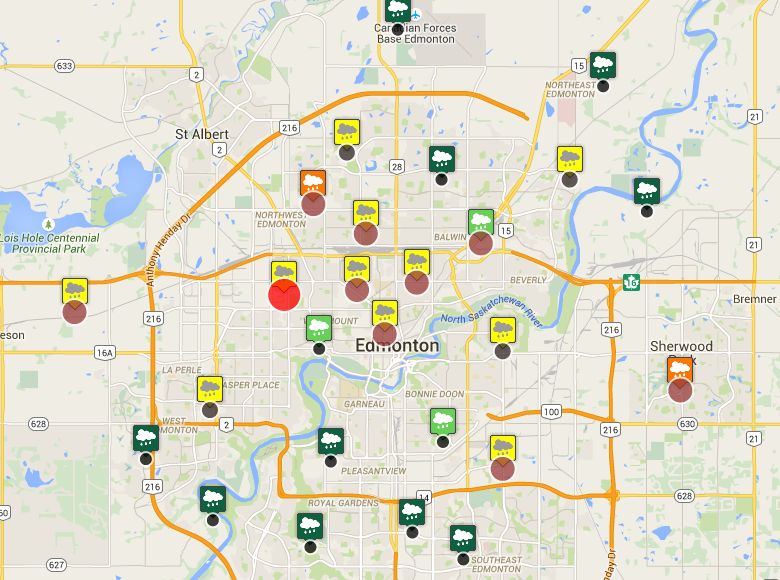Select the light green marker at Westmount
Image resolution: width=780 pixels, height=580 pixels.
coord(319,328)
